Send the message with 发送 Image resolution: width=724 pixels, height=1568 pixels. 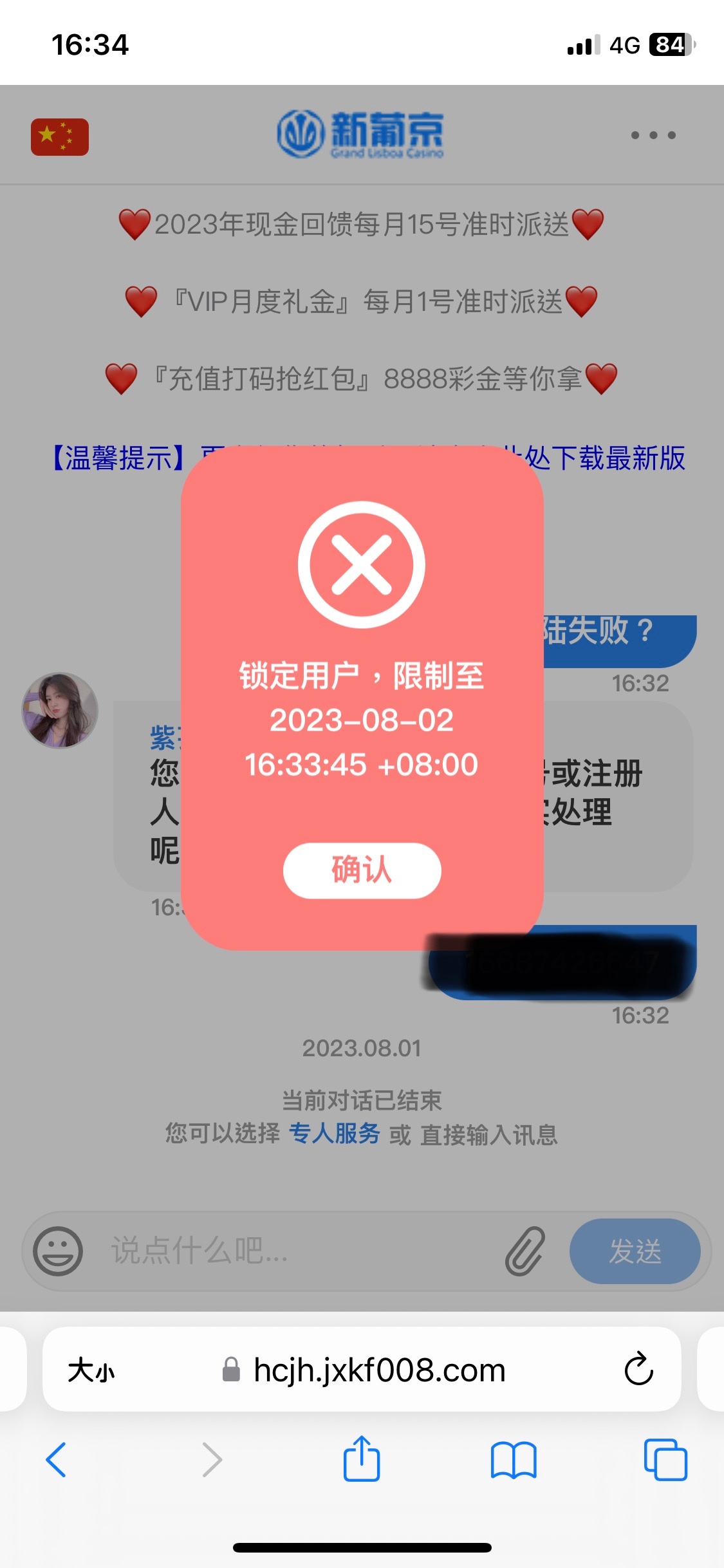[x=635, y=1251]
